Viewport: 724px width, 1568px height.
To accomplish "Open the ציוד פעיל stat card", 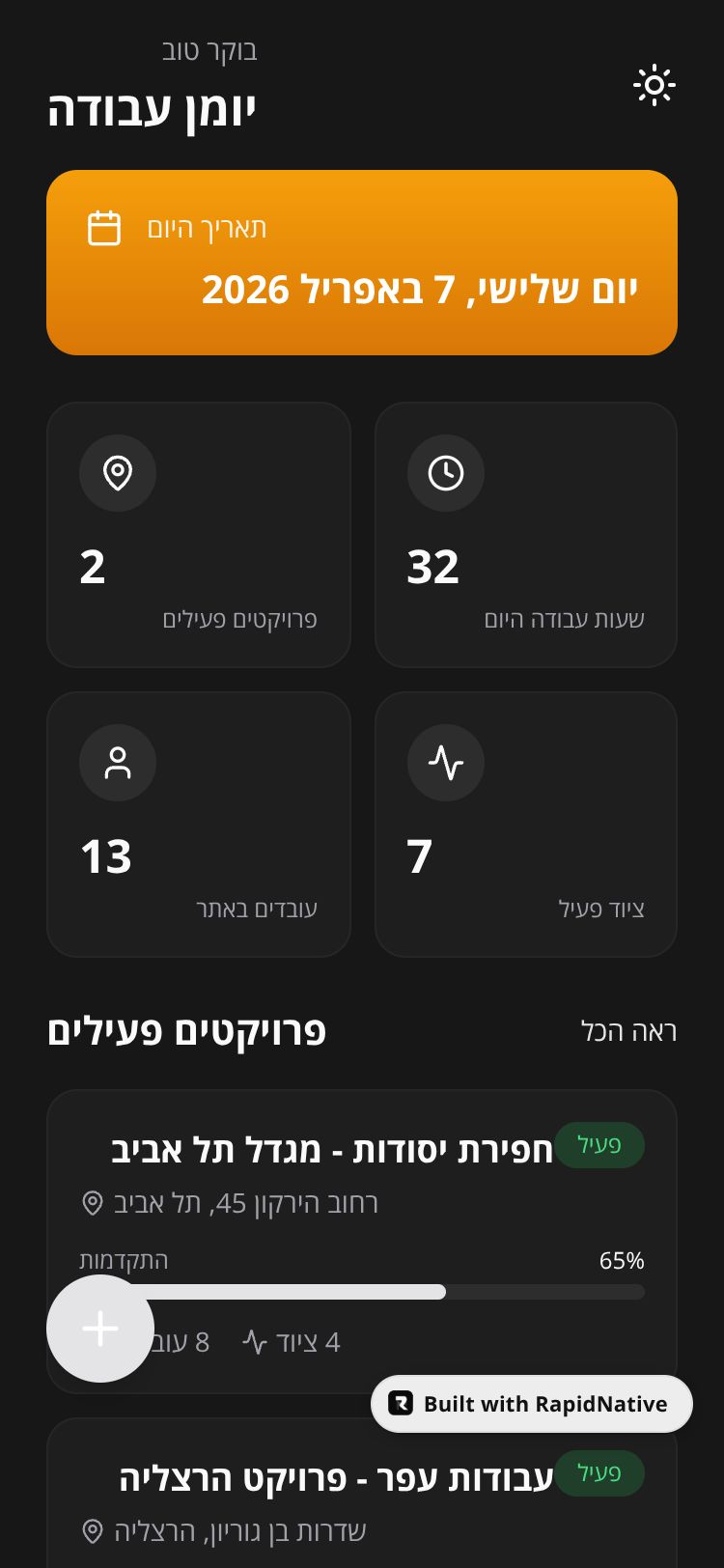I will [x=526, y=825].
